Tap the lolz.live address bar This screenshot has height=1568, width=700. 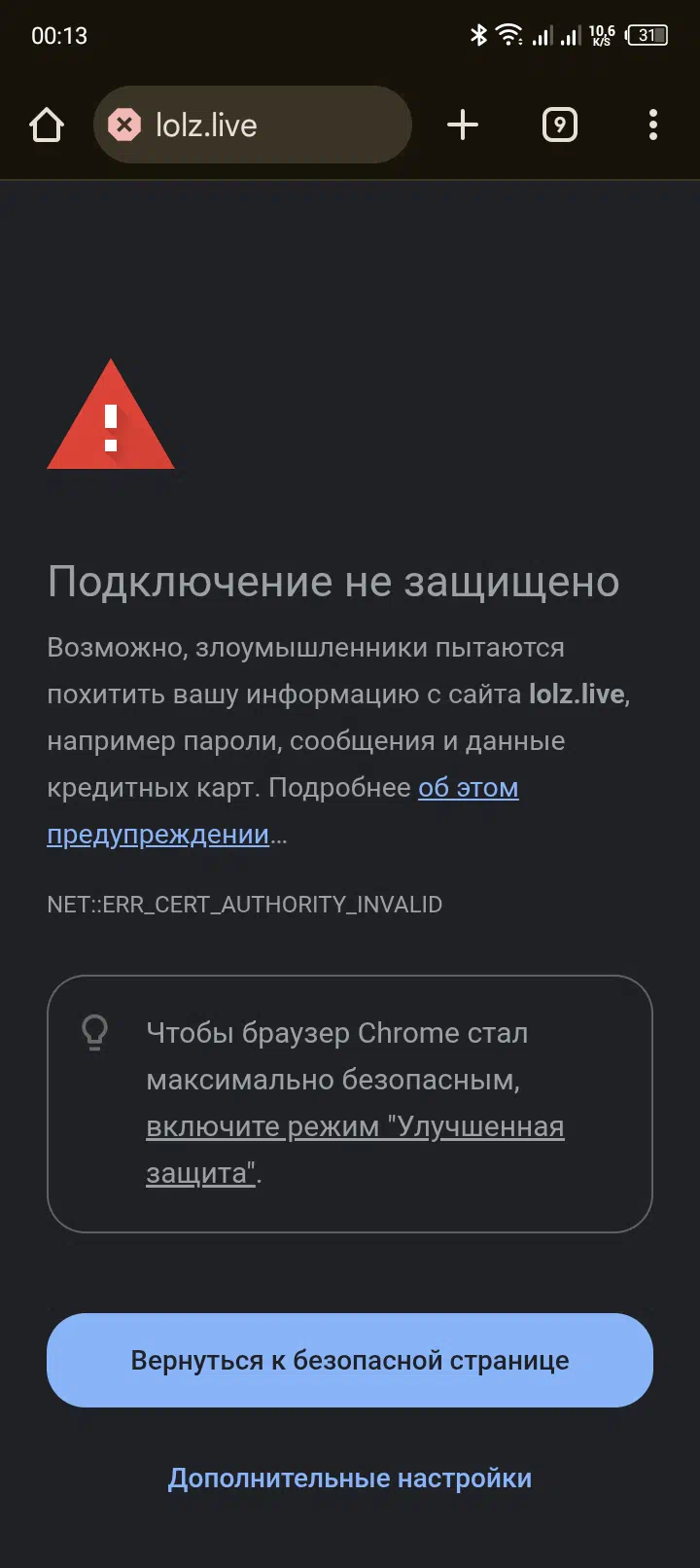pyautogui.click(x=253, y=125)
